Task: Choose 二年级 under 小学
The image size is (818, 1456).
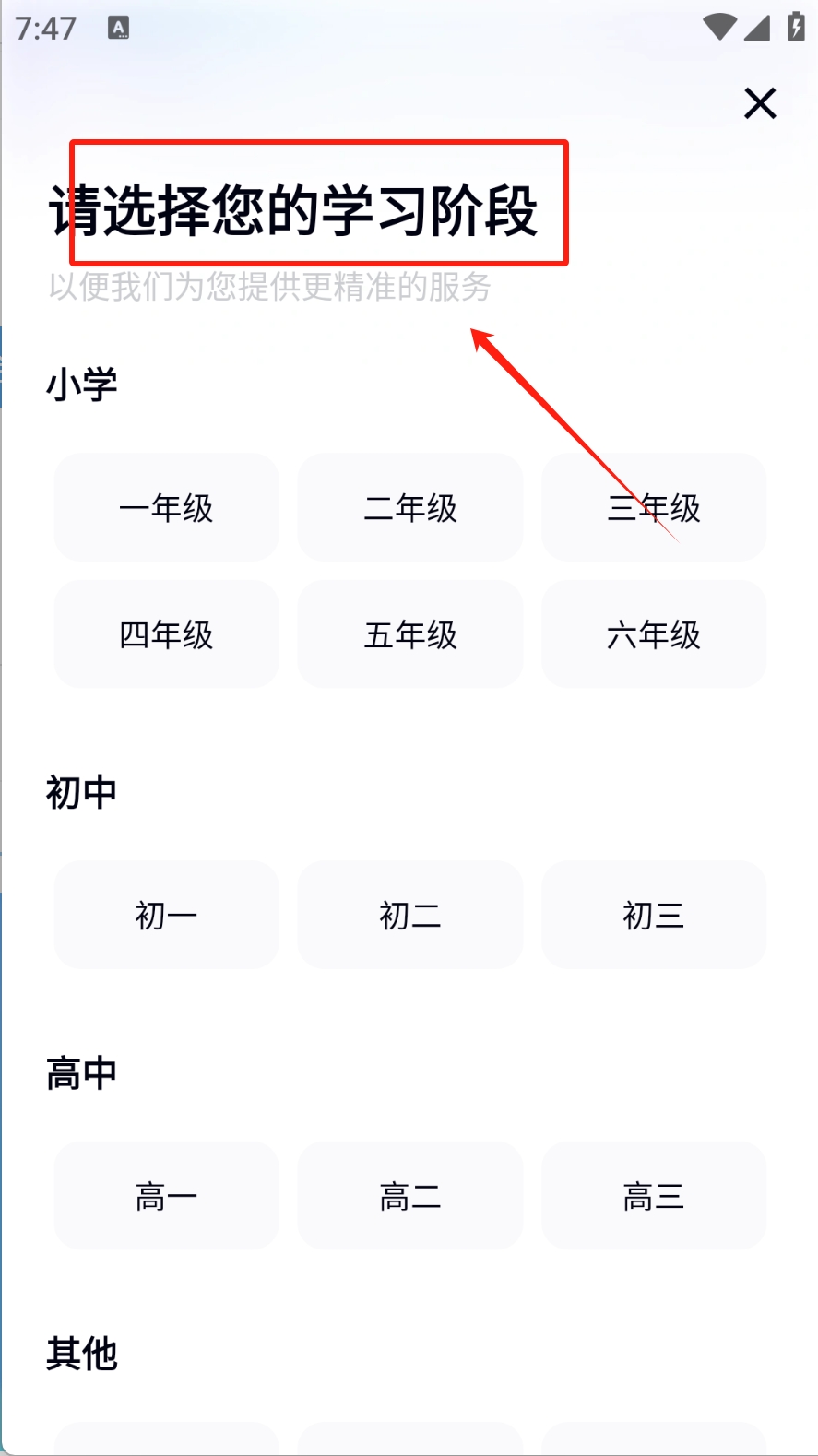Action: (x=409, y=507)
